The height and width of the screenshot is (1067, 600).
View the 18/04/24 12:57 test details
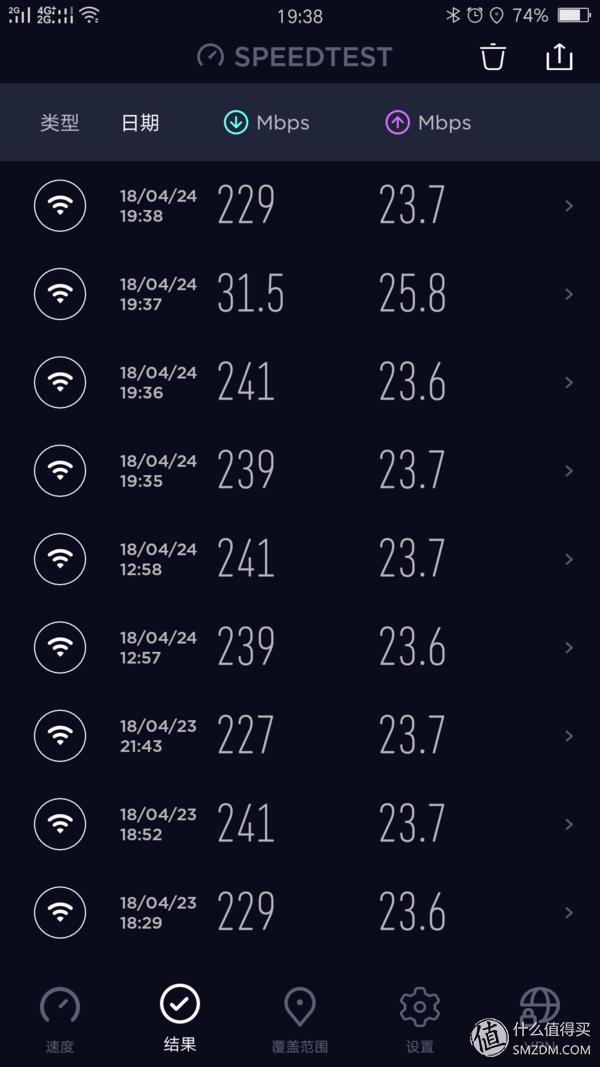(x=300, y=647)
